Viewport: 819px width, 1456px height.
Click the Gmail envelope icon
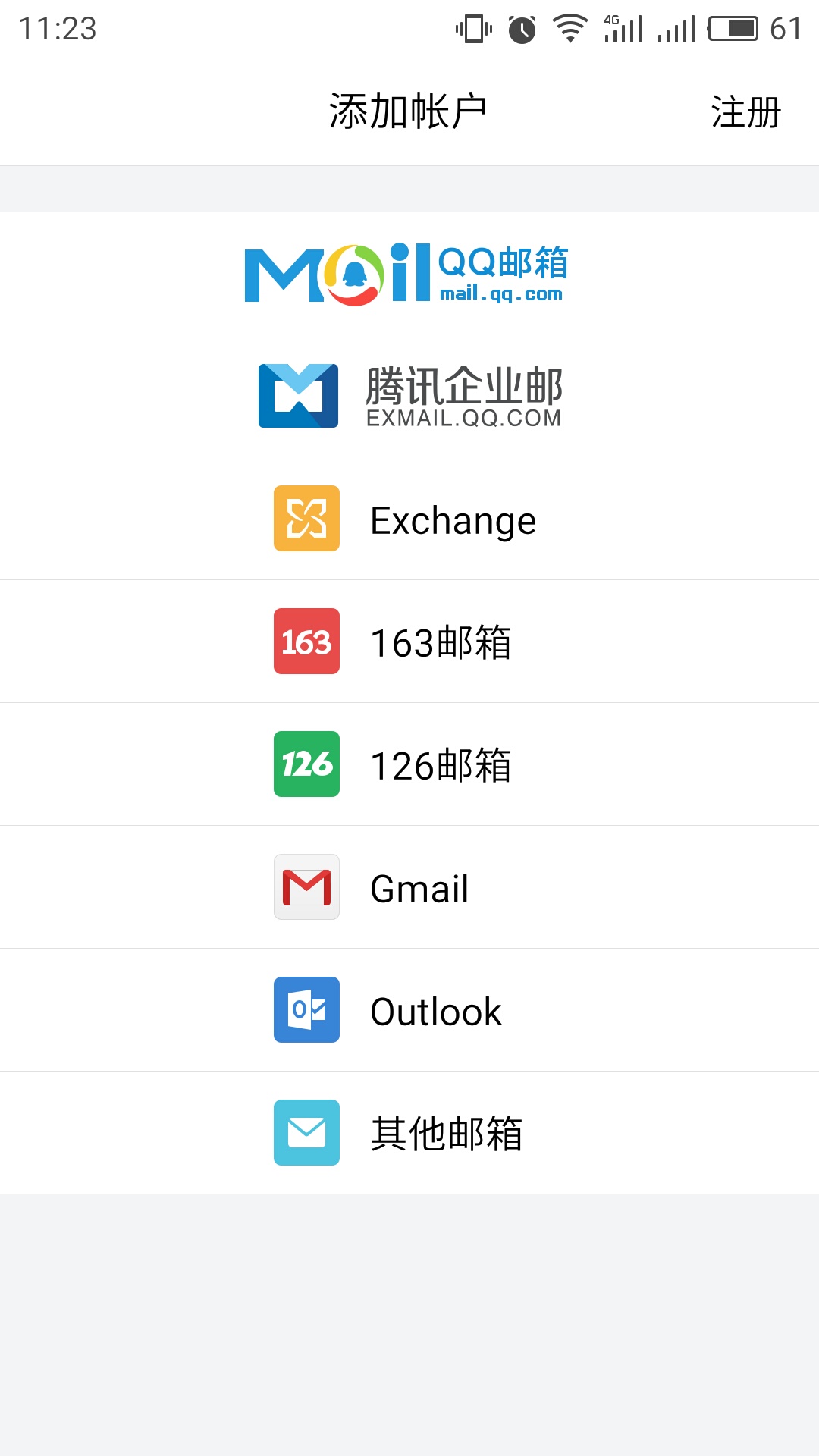(x=306, y=887)
